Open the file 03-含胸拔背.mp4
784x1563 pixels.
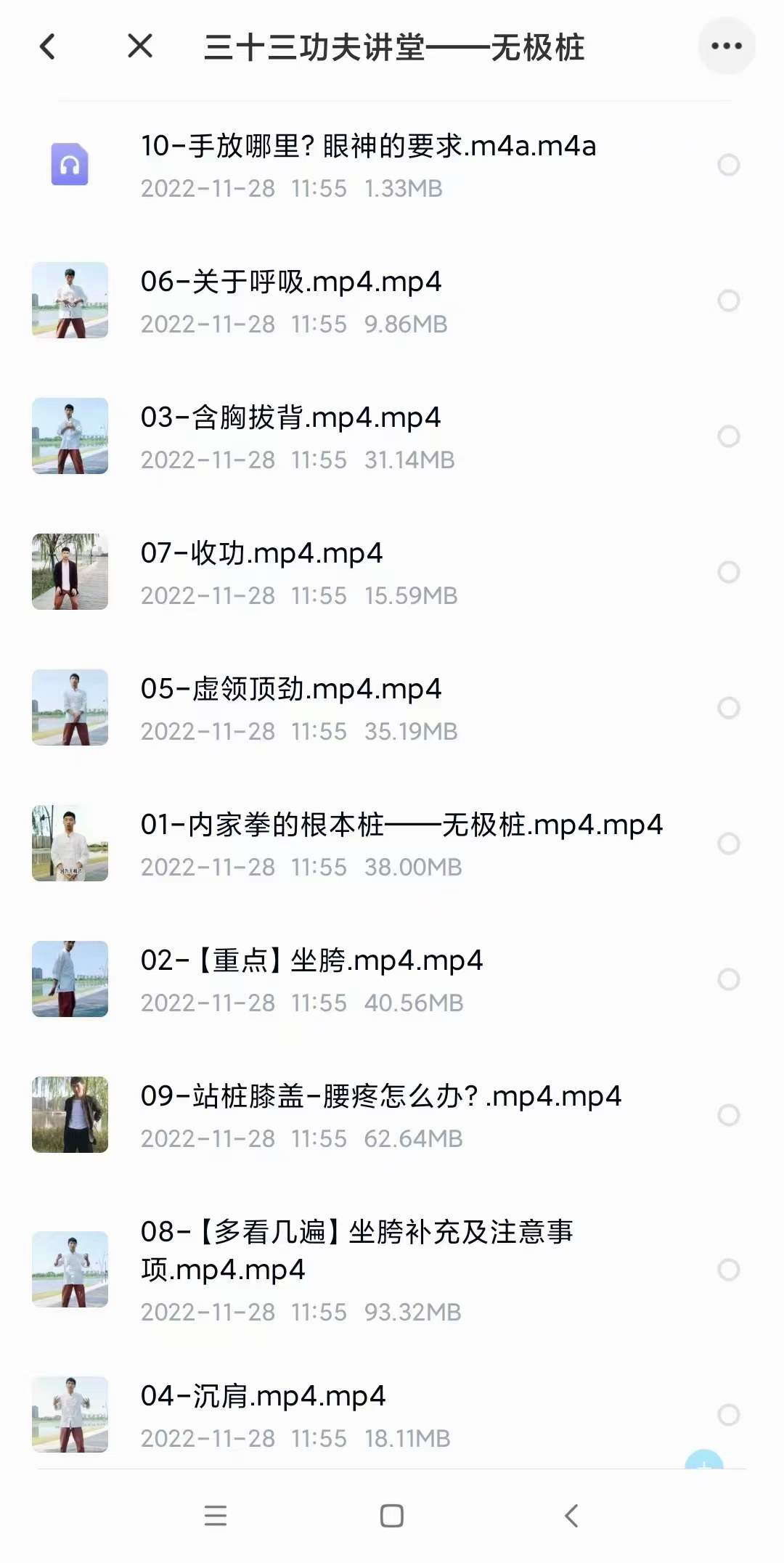click(x=290, y=417)
